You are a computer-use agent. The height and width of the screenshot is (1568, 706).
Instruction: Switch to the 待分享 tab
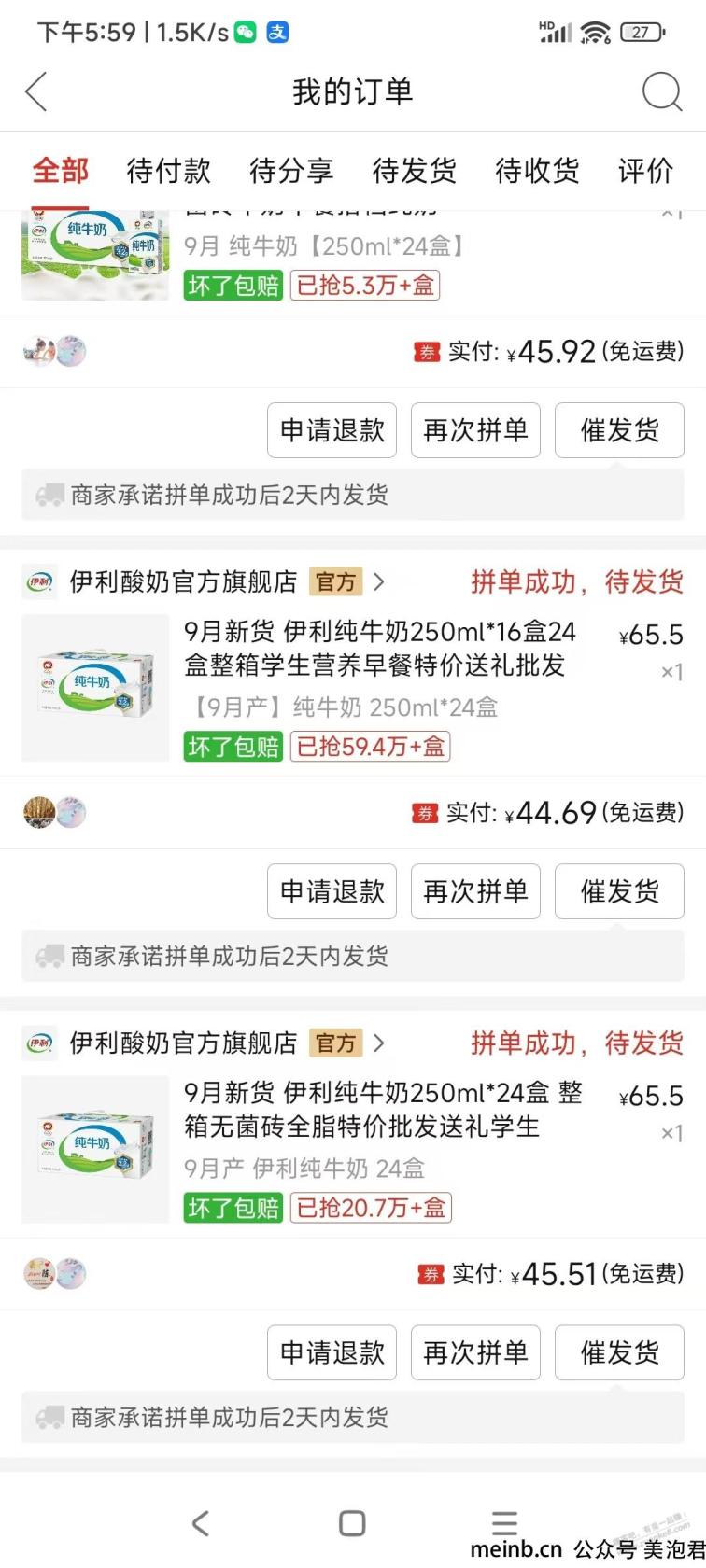291,171
